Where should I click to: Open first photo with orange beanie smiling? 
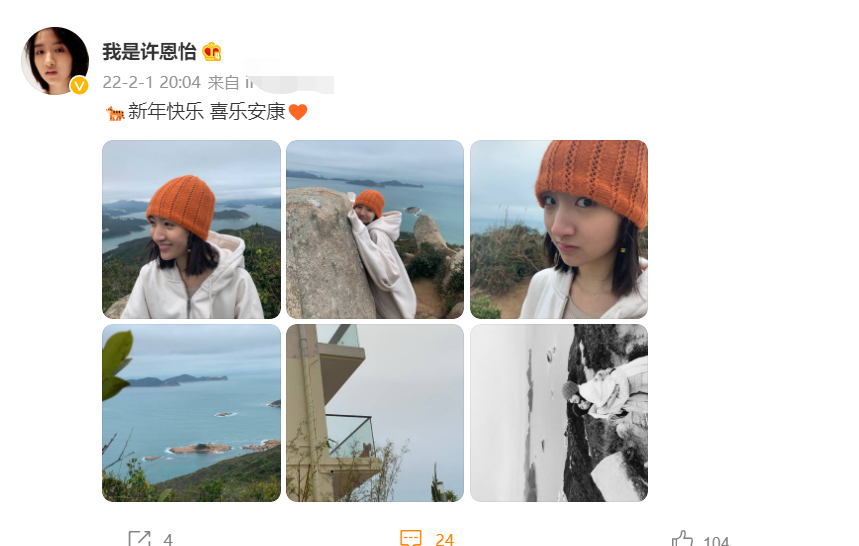tap(191, 229)
